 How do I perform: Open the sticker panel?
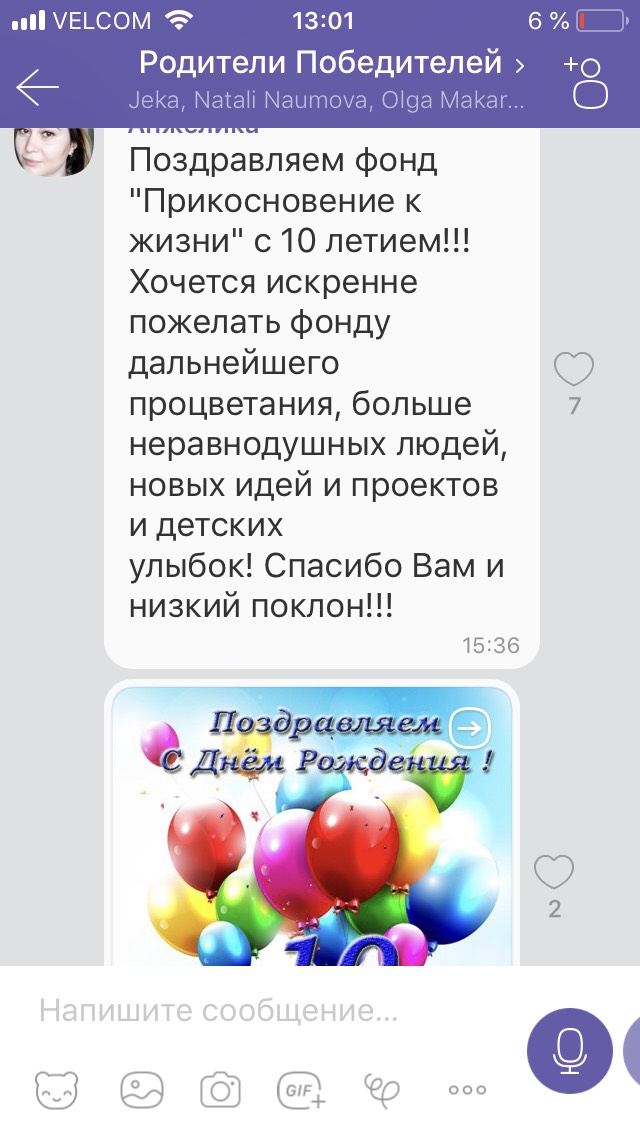[56, 1089]
